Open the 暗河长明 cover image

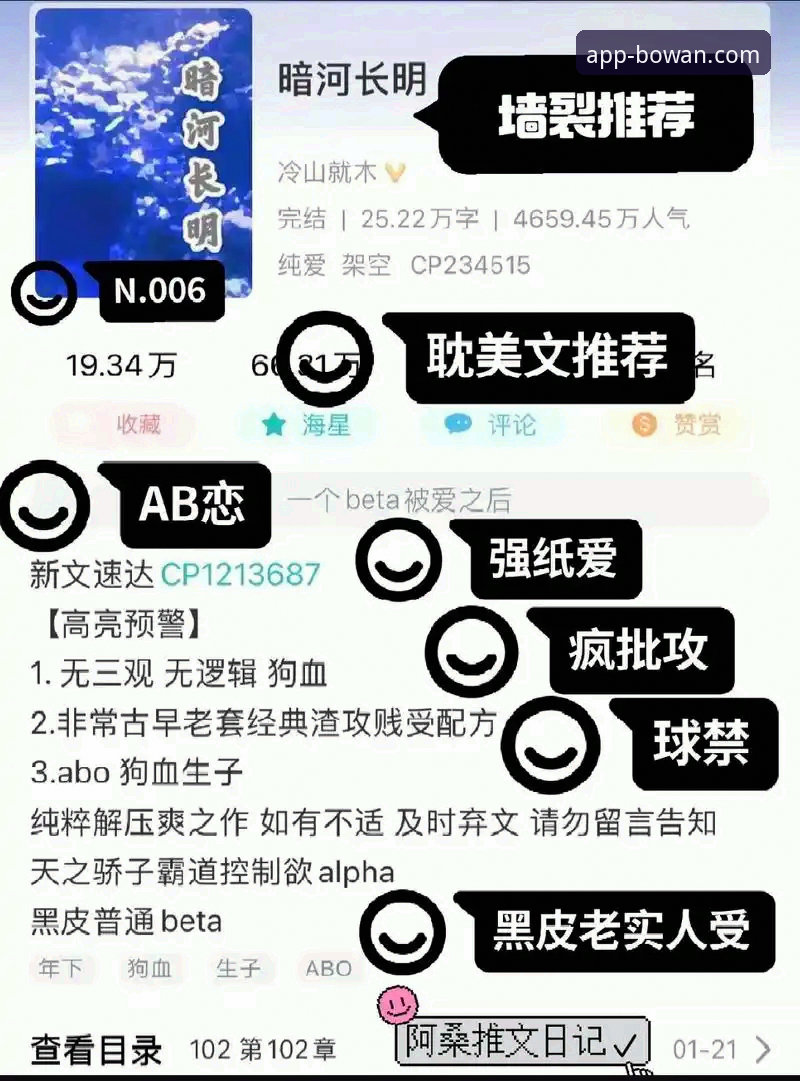coord(141,140)
